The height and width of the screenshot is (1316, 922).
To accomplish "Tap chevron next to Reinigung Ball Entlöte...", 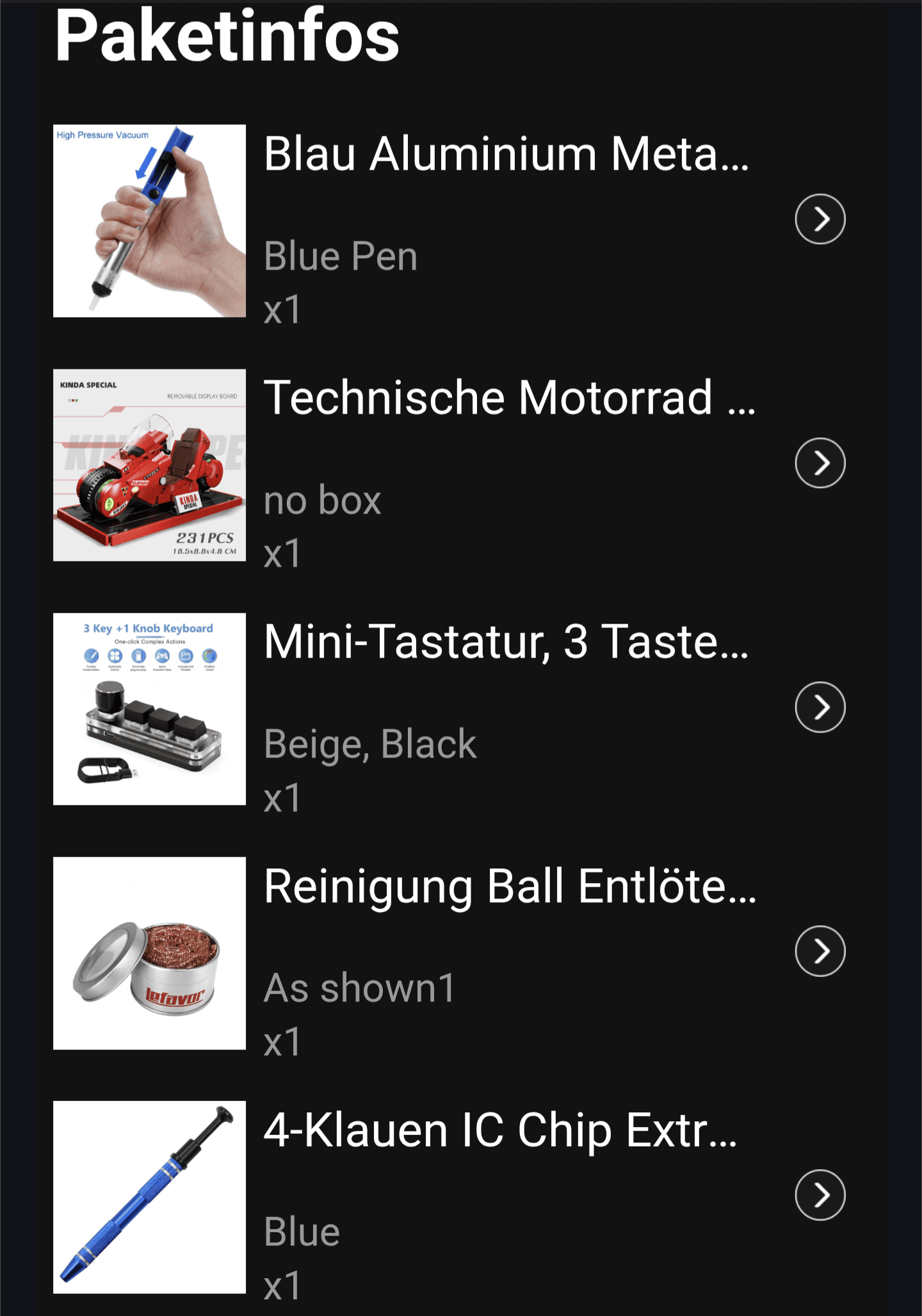I will [x=820, y=951].
